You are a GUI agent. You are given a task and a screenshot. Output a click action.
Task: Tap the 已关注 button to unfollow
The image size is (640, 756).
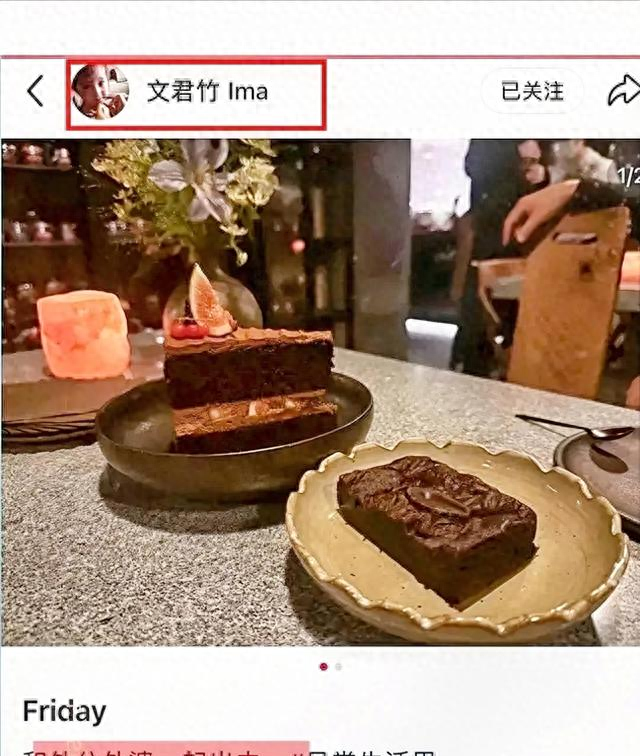point(532,92)
